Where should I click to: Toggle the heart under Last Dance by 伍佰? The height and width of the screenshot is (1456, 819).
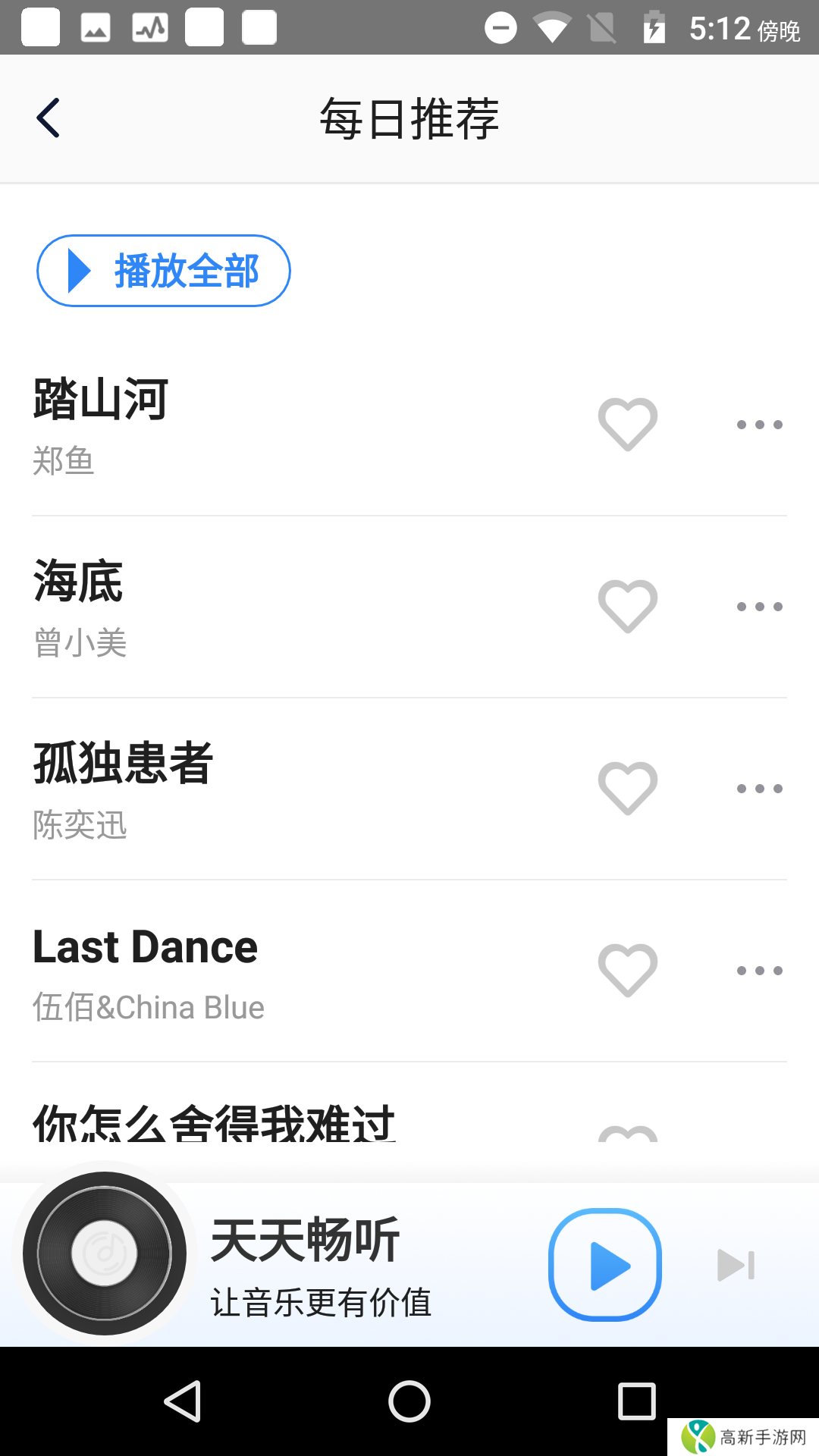coord(627,969)
